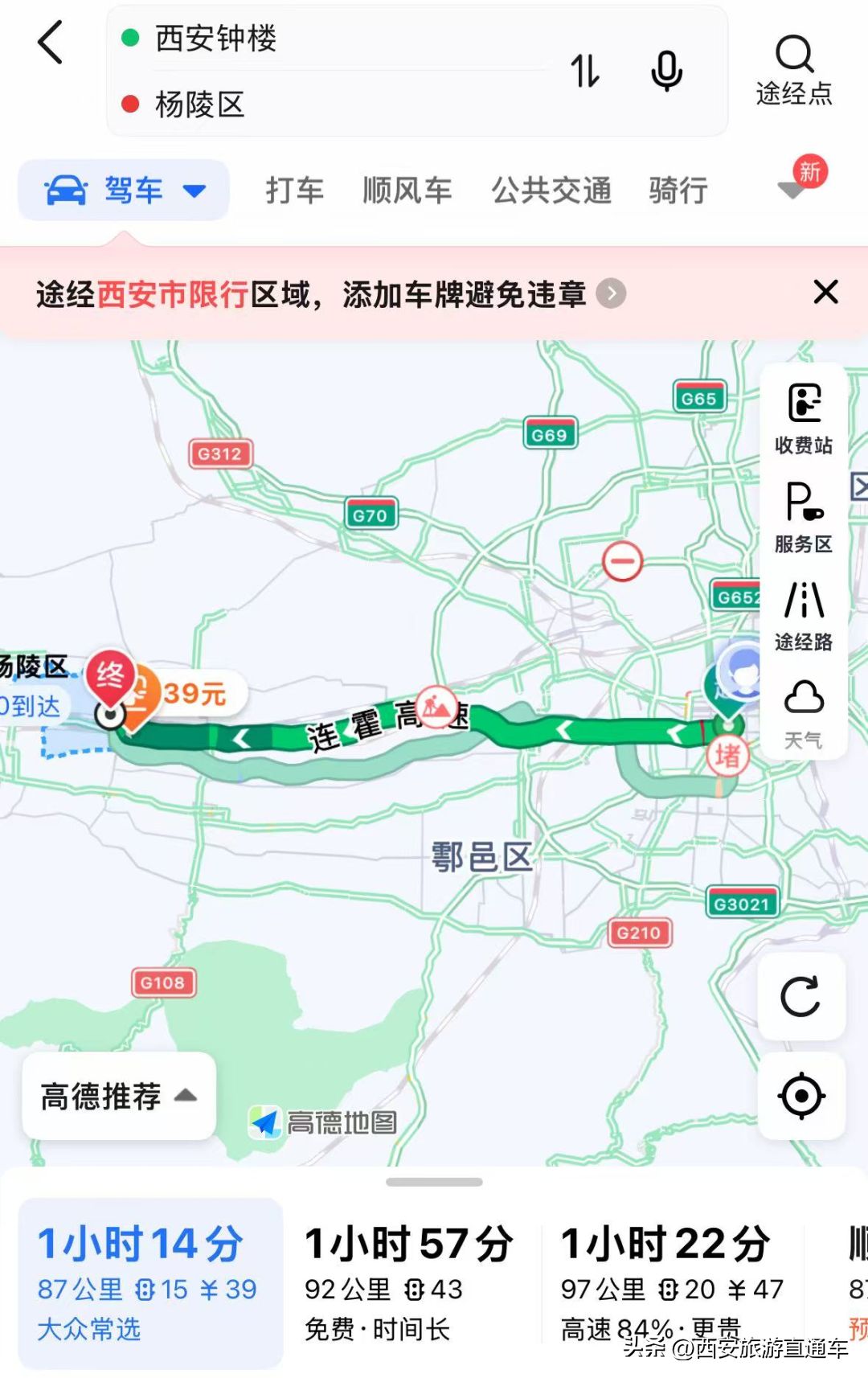Image resolution: width=868 pixels, height=1378 pixels.
Task: Go back using the back arrow
Action: tap(51, 43)
